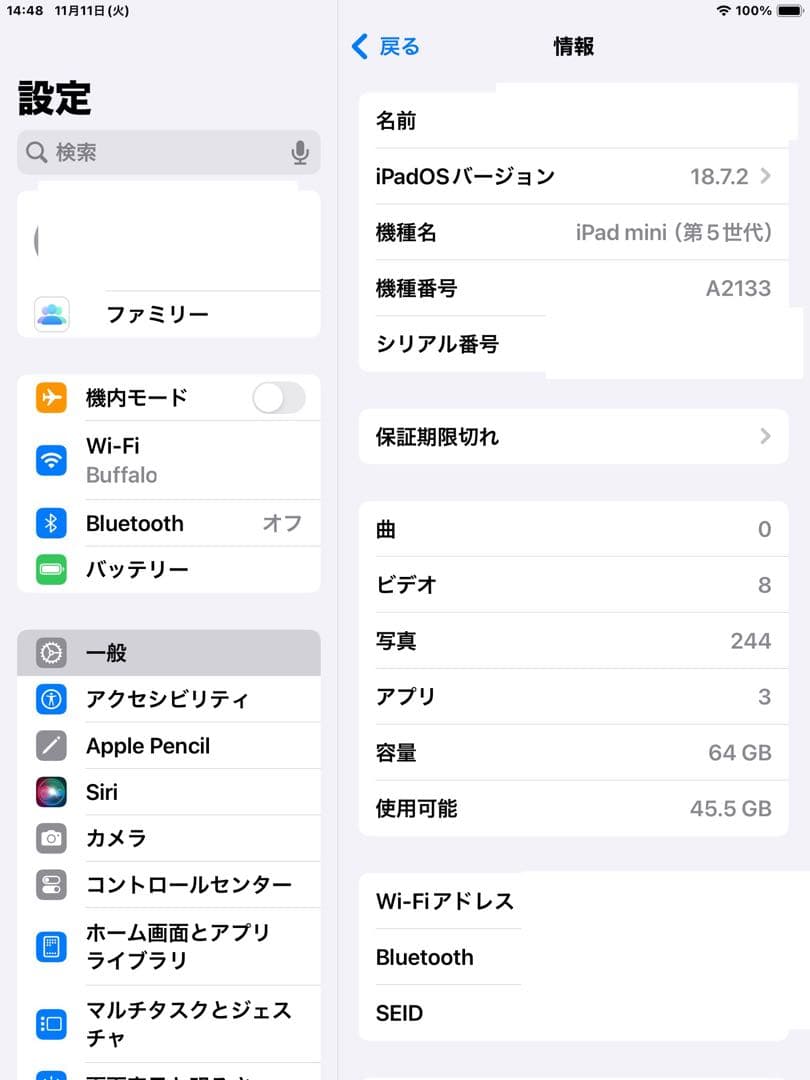Open the Buffalo Wi-Fi network row
Viewport: 810px width, 1080px height.
[x=170, y=460]
